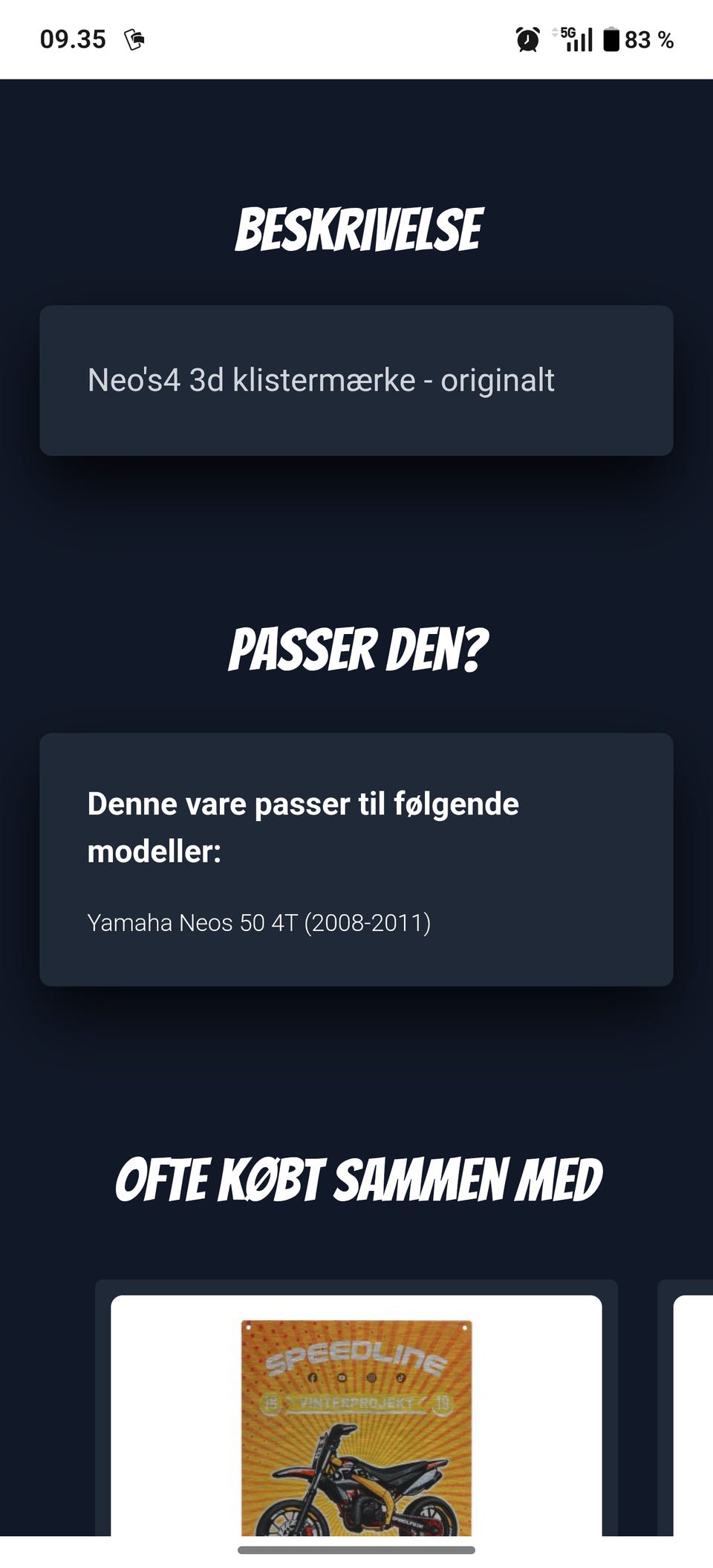Tap the clock showing 09.35
The height and width of the screenshot is (1568, 713).
click(72, 37)
